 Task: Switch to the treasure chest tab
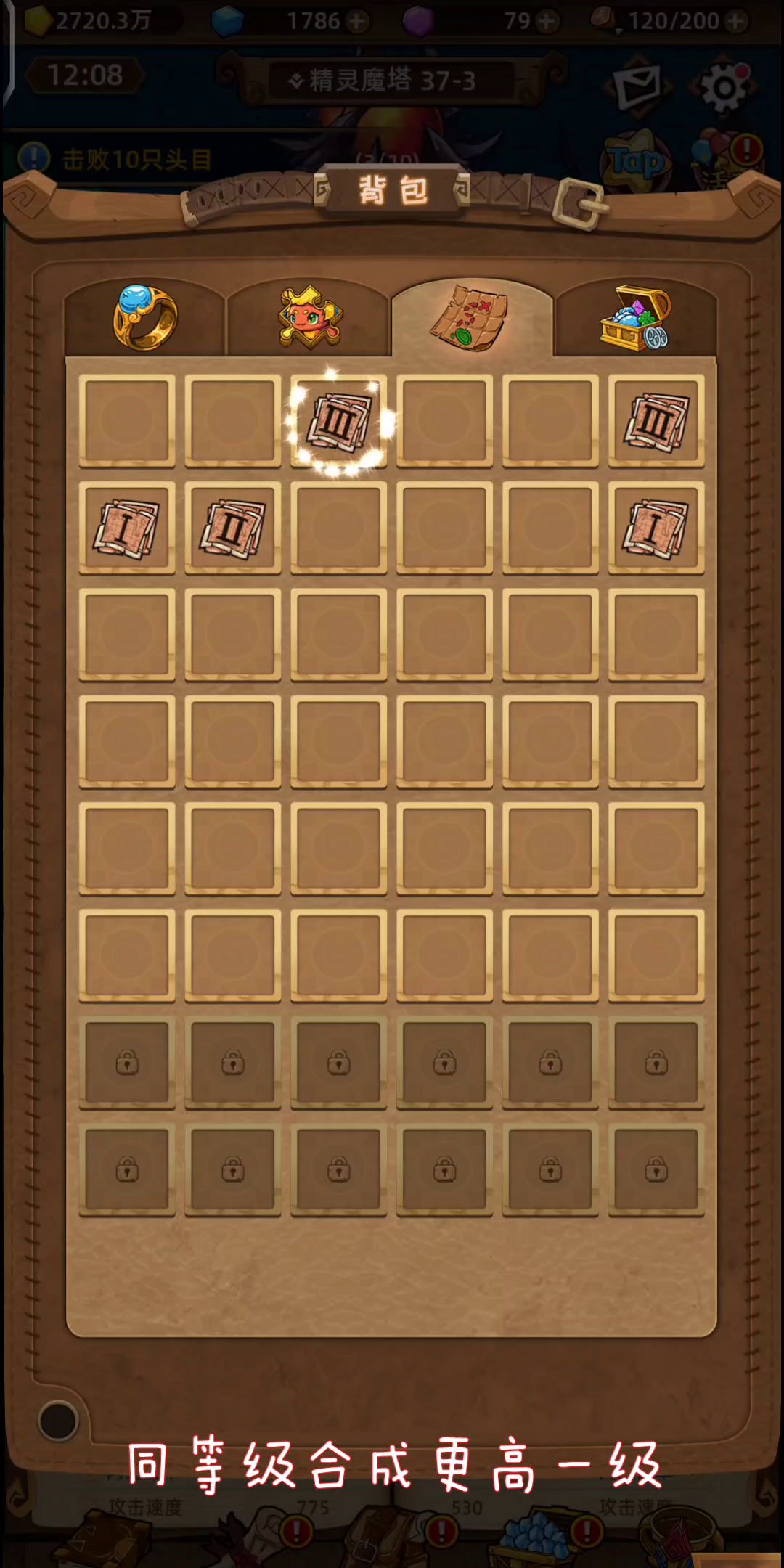pos(636,319)
